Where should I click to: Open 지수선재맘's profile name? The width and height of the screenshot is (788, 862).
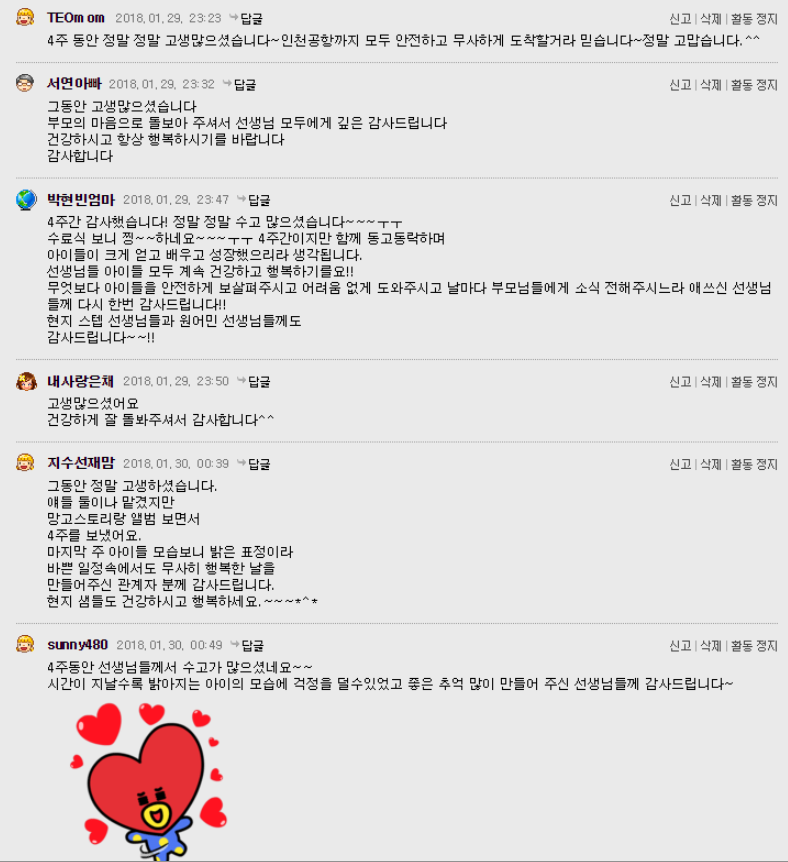(x=81, y=463)
